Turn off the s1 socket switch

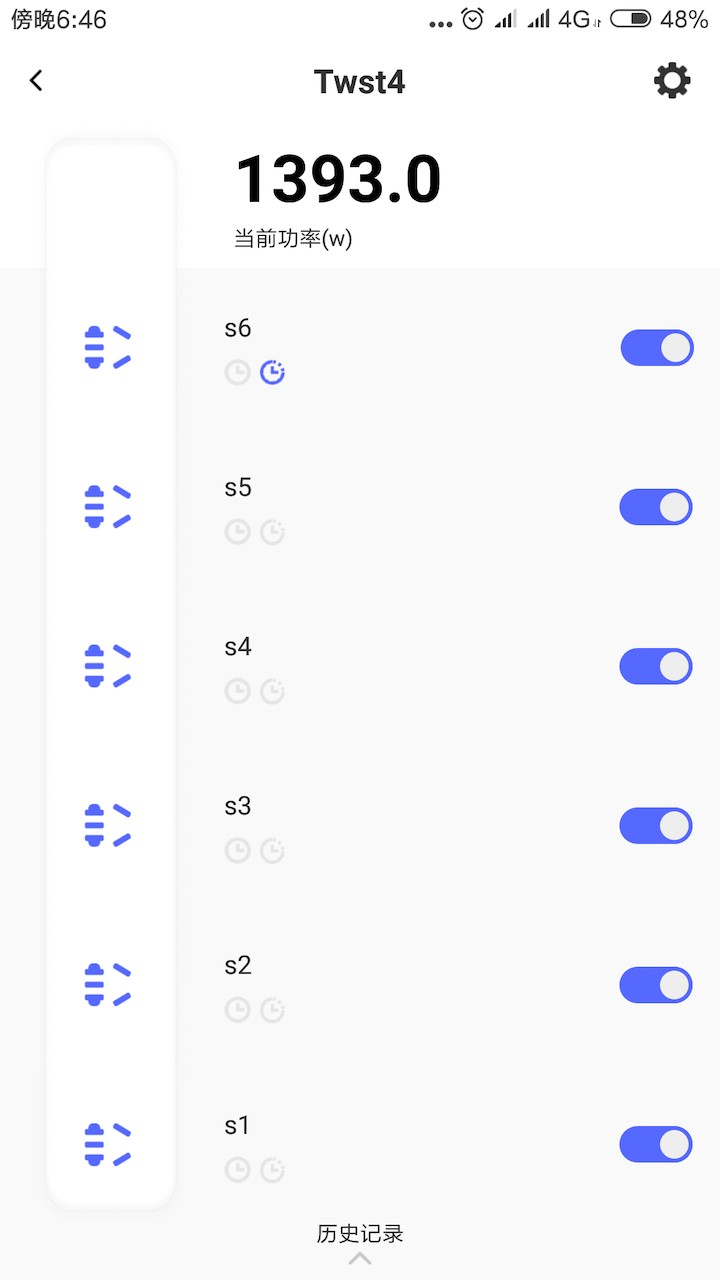click(657, 1145)
